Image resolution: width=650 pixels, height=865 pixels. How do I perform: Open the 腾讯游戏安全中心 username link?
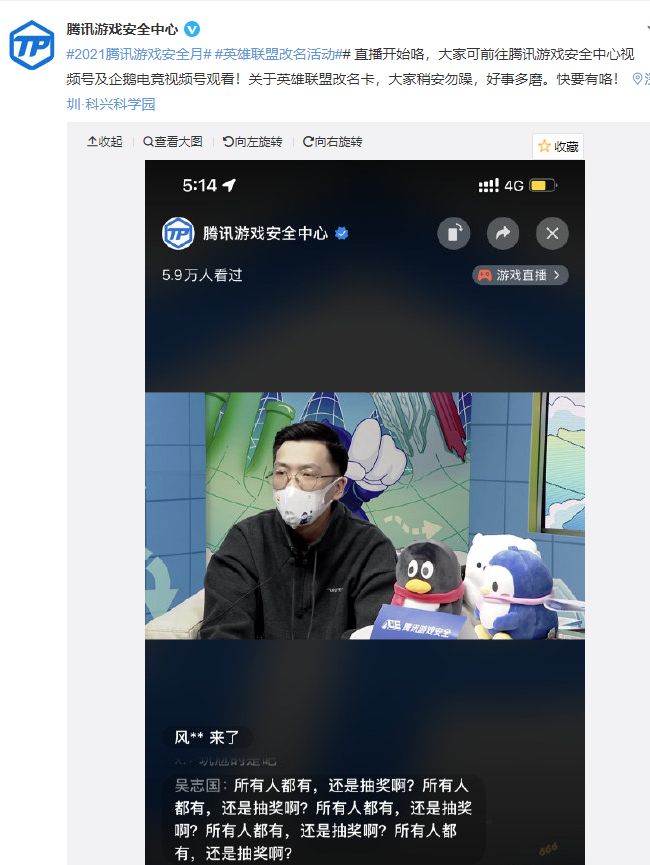(122, 29)
